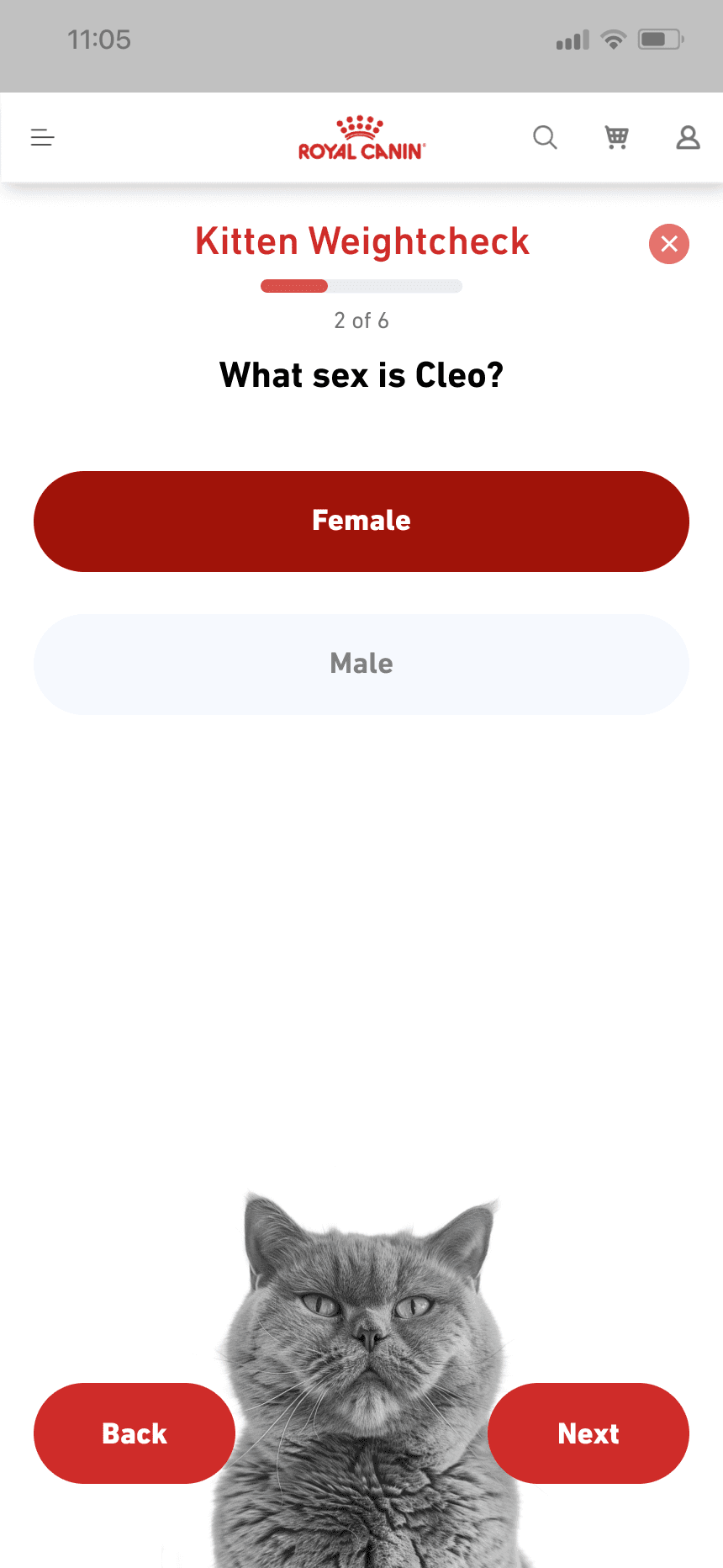Image resolution: width=723 pixels, height=1568 pixels.
Task: Close the Kitten Weightcheck quiz
Action: [669, 244]
